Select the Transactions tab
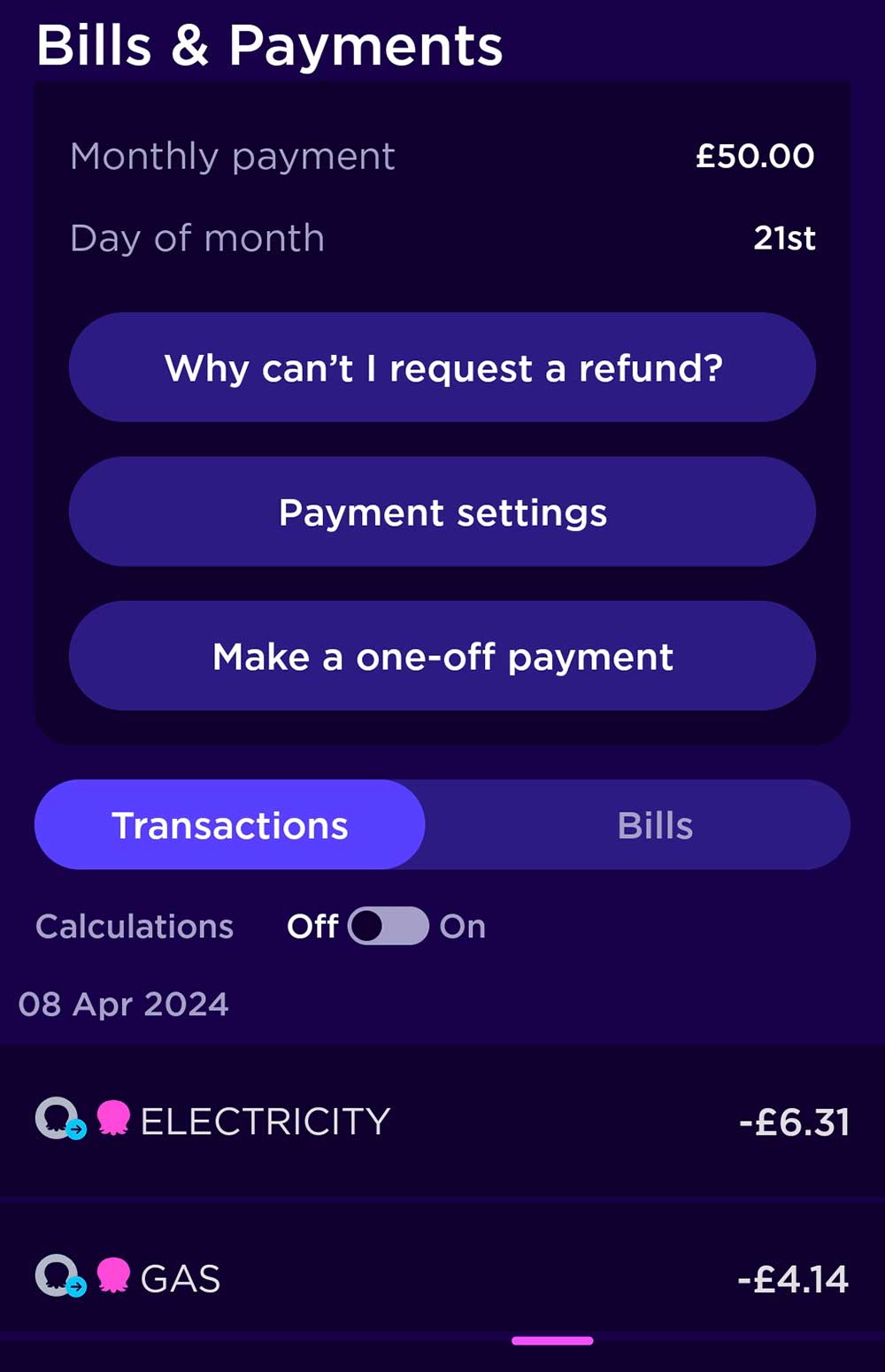Screen dimensions: 885x1372 coord(230,825)
